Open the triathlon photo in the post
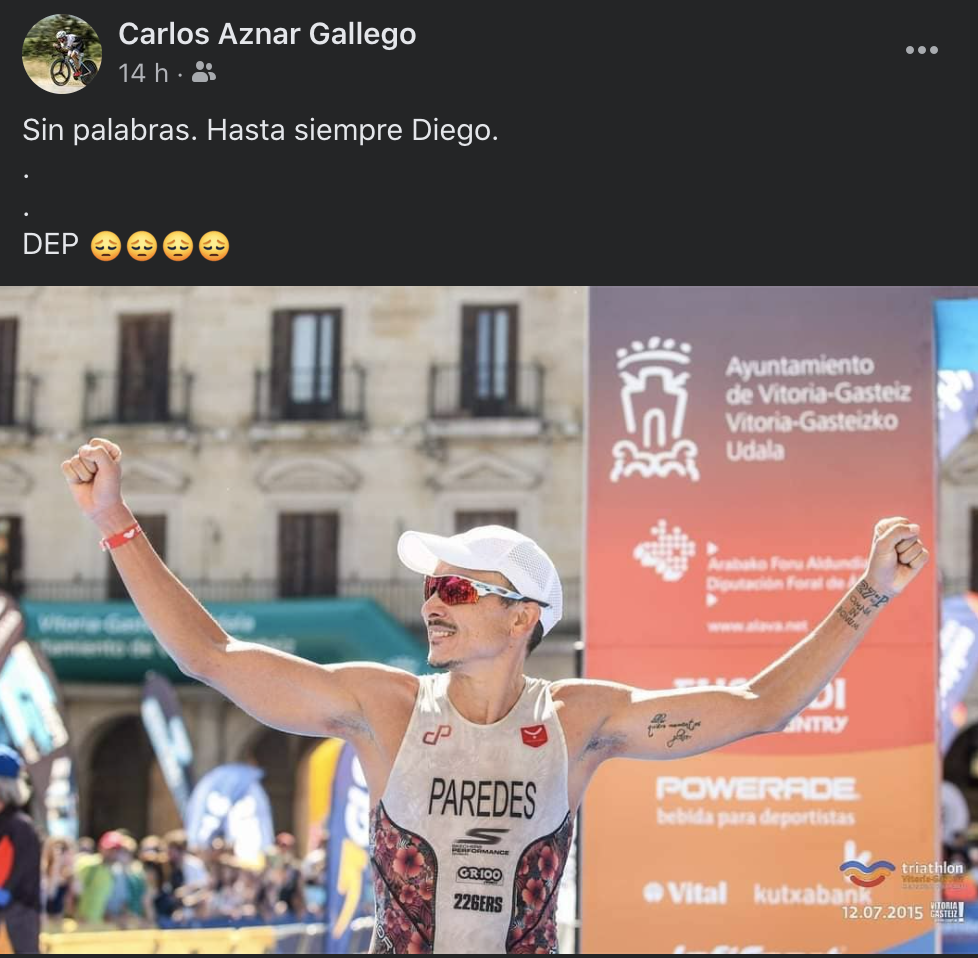Screen dimensions: 978x958 [x=489, y=620]
